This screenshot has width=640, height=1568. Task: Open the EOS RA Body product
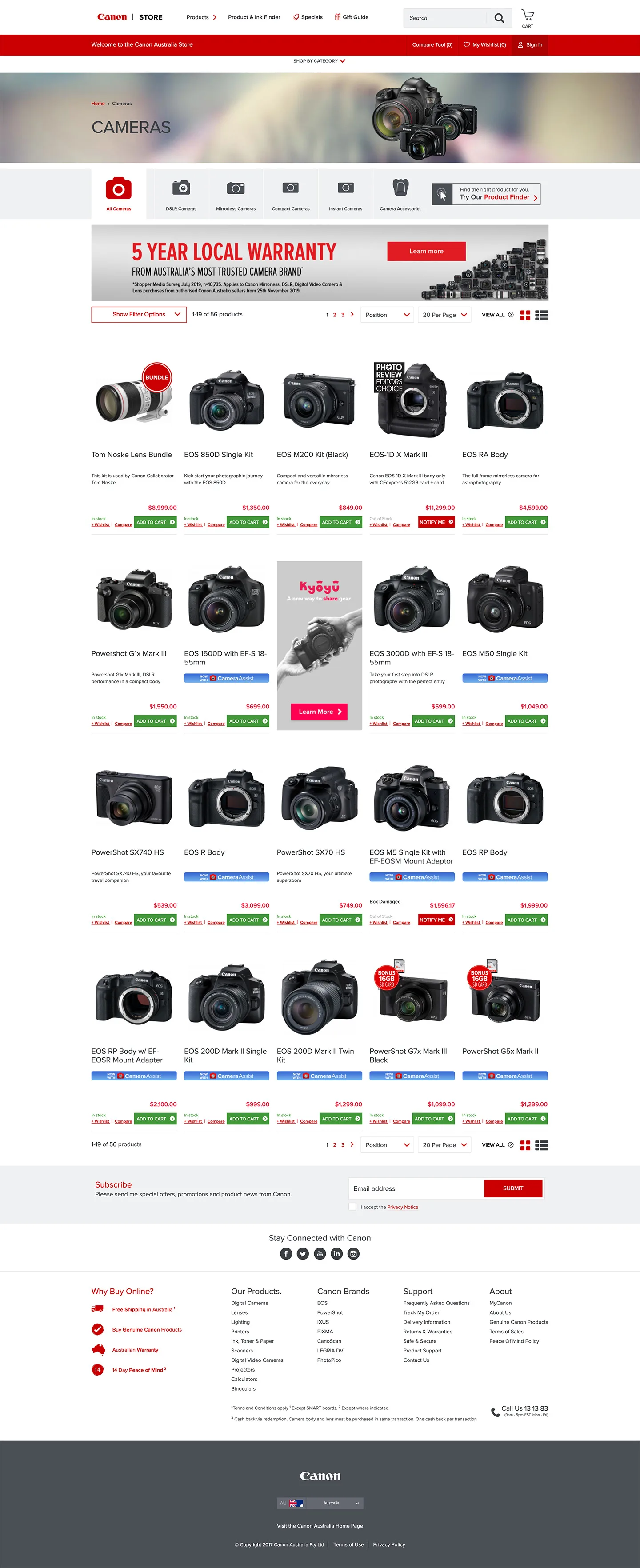point(485,455)
